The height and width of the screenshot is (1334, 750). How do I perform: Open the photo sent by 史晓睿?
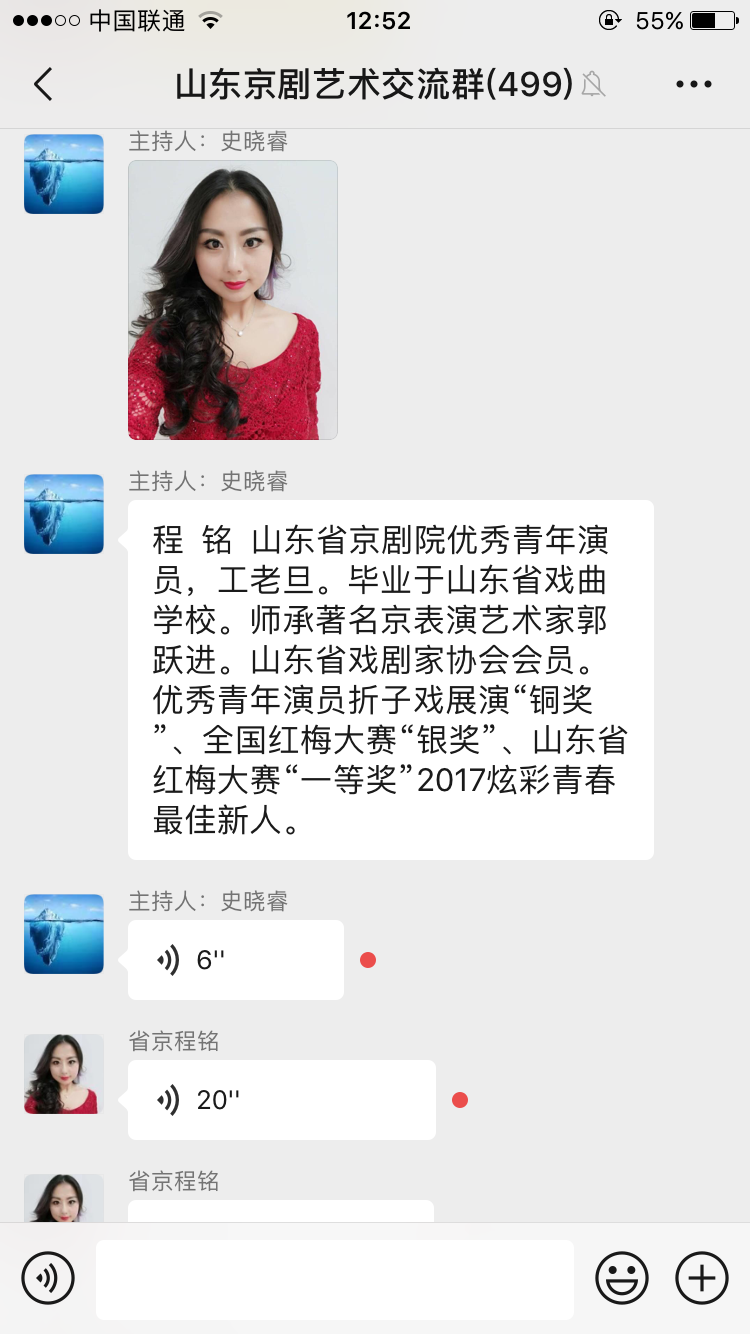[x=233, y=300]
